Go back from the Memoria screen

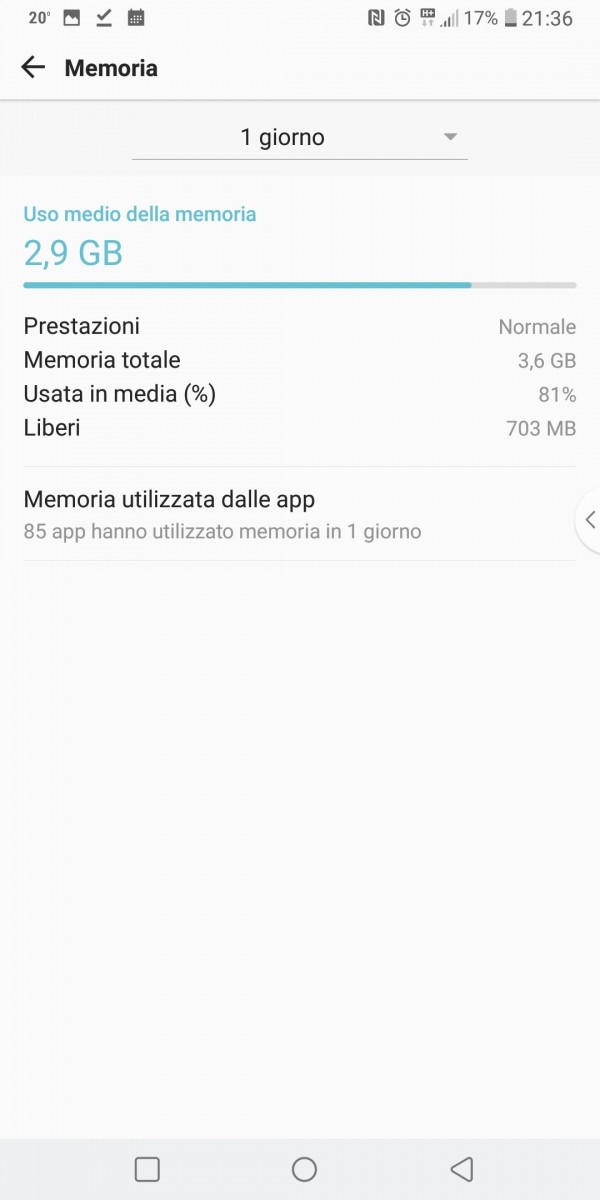33,68
